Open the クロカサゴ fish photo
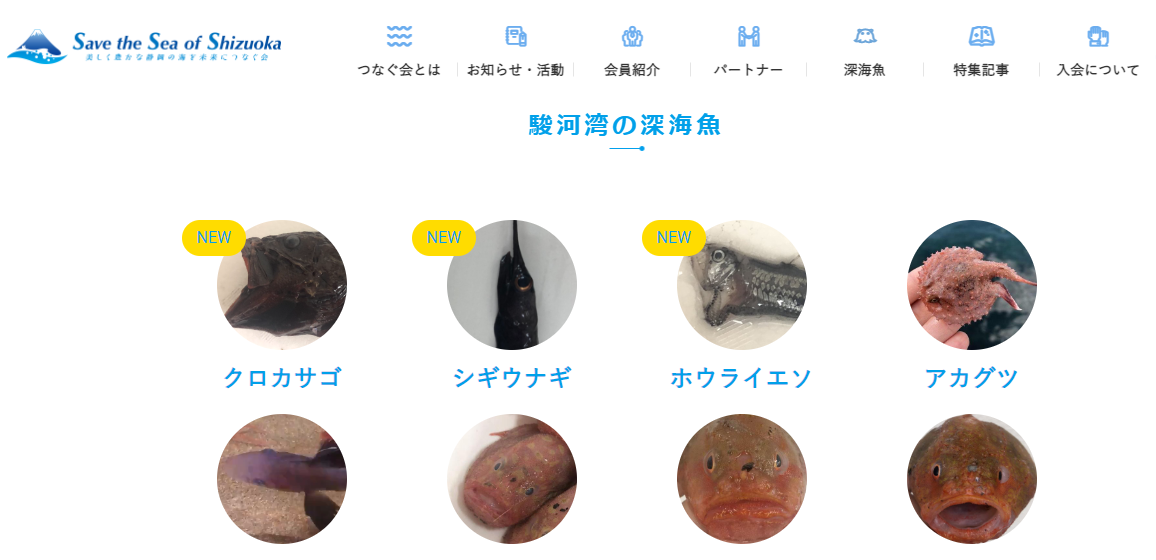Screen dimensions: 1156x560 click(282, 285)
